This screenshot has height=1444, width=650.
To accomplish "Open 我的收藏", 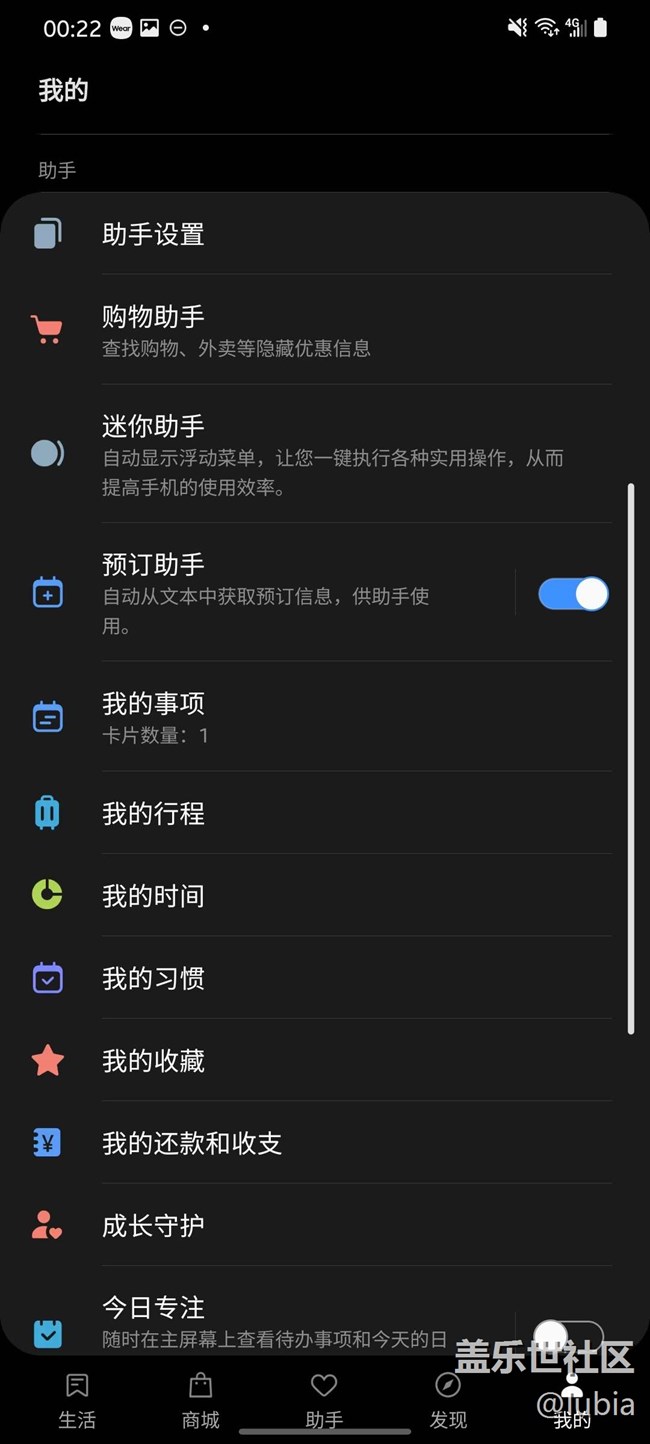I will (x=325, y=1060).
